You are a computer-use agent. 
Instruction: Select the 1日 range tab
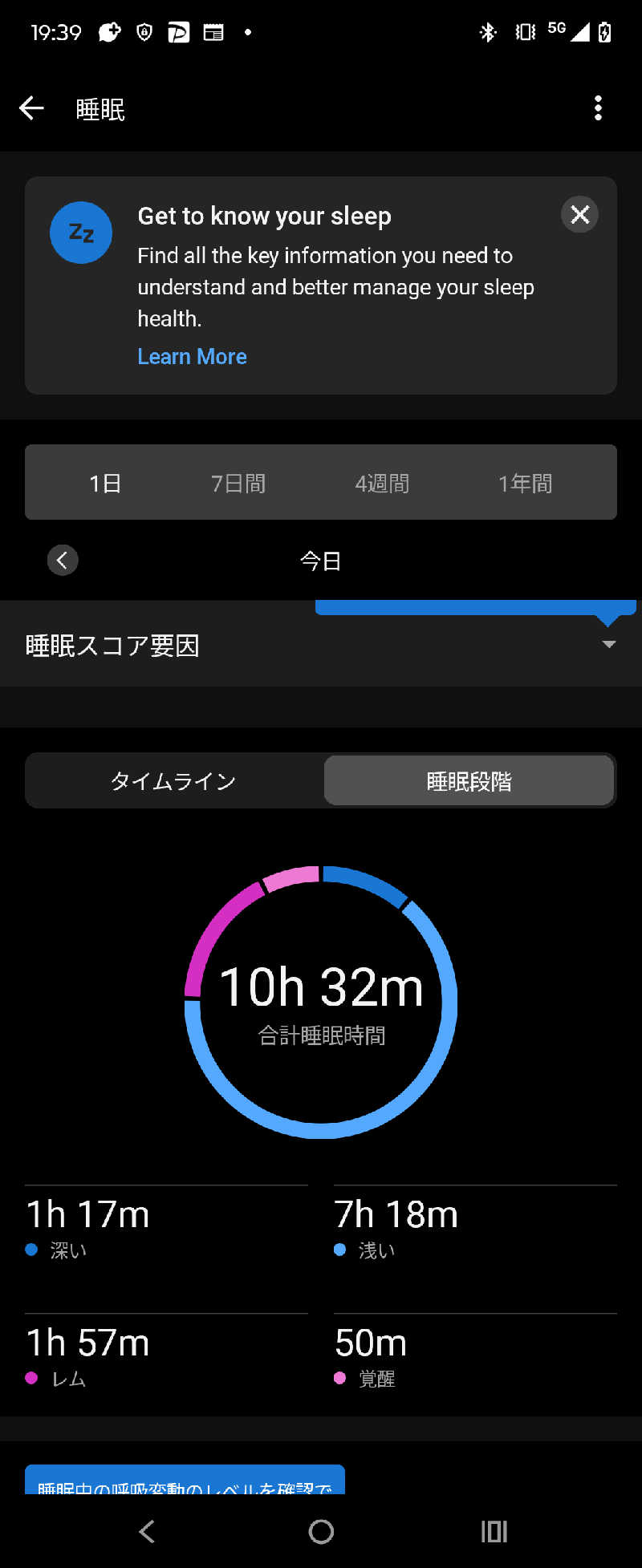(x=105, y=484)
